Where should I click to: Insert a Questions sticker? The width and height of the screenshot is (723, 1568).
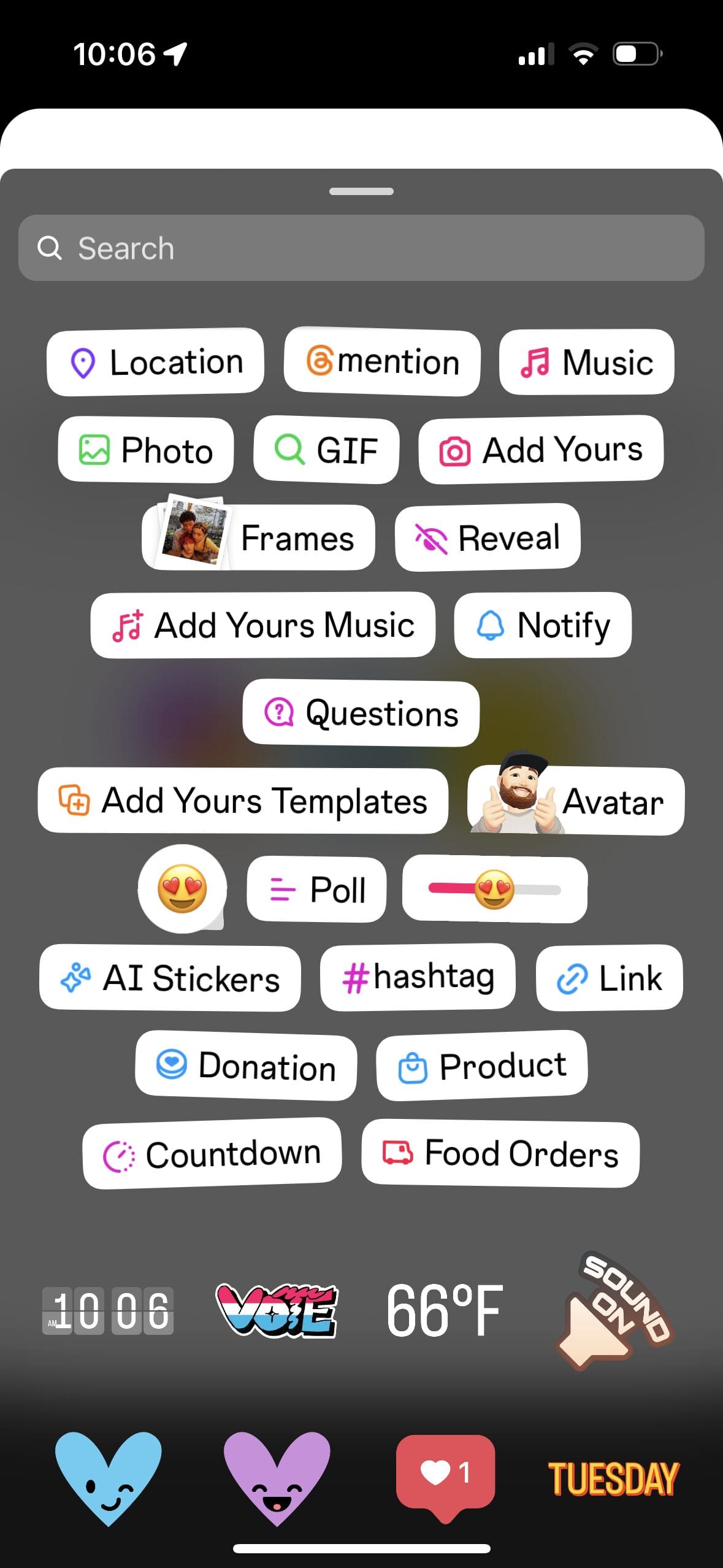pos(361,713)
